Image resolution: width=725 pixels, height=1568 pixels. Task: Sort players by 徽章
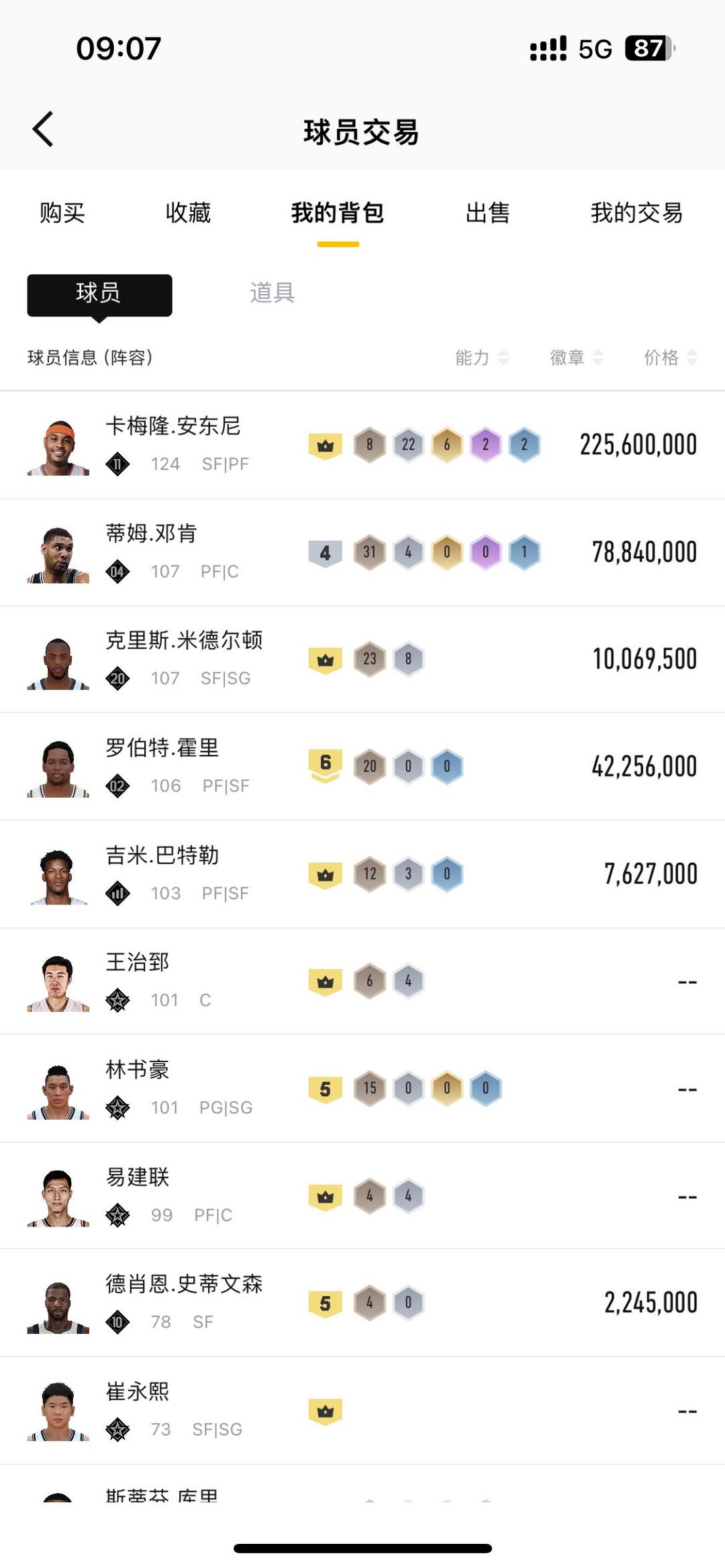(576, 358)
